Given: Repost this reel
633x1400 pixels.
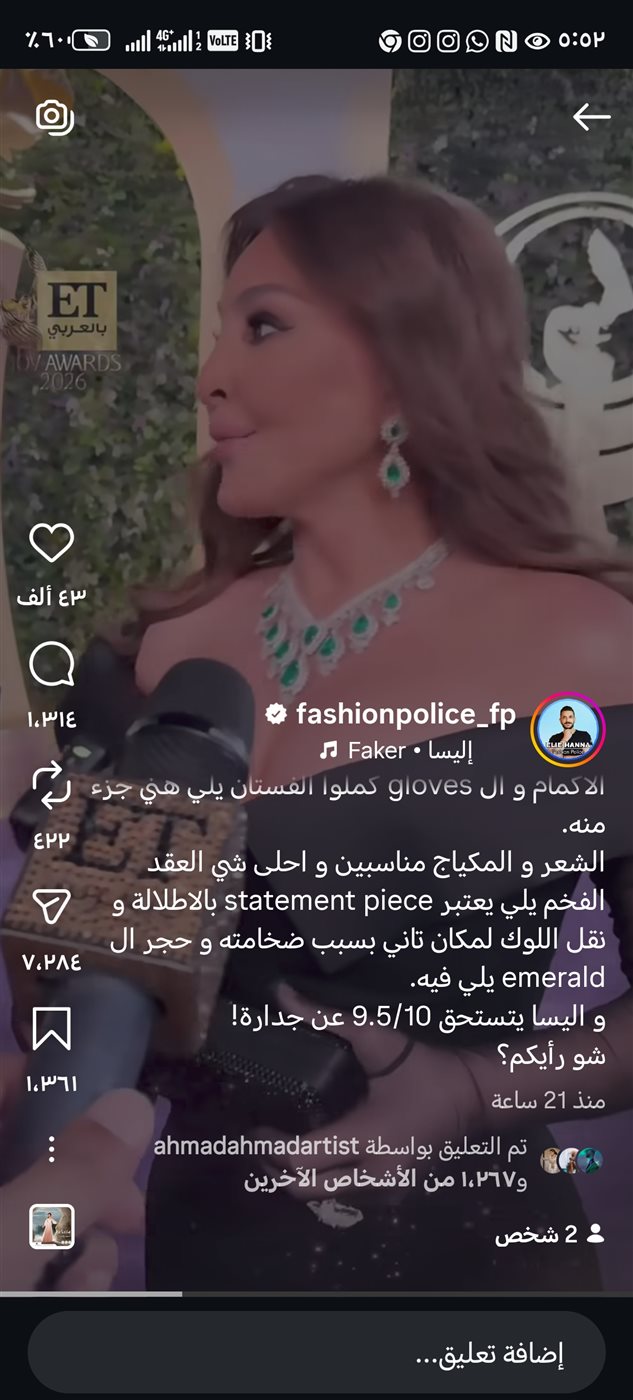Looking at the screenshot, I should click(52, 785).
